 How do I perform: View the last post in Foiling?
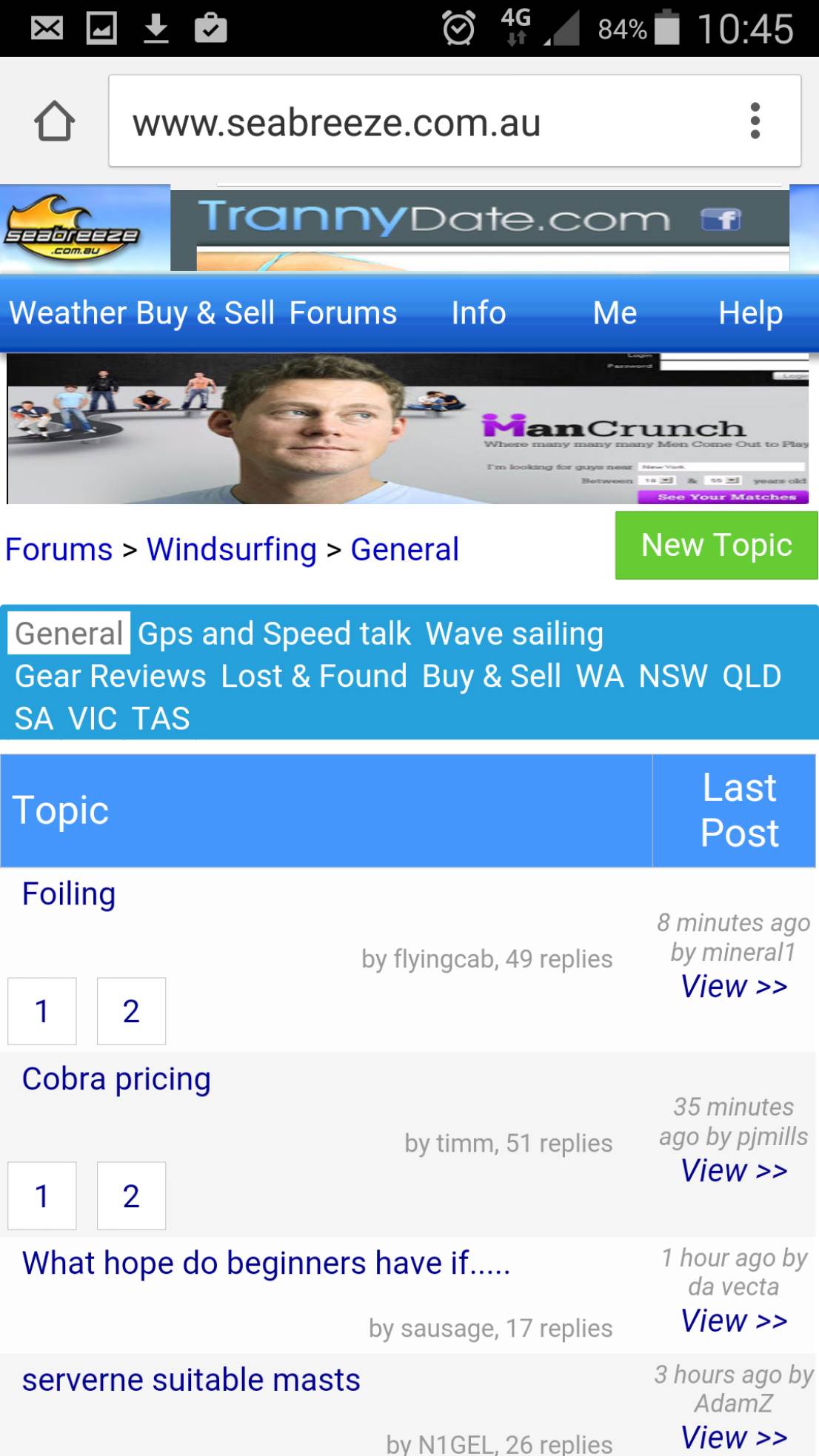click(x=733, y=987)
